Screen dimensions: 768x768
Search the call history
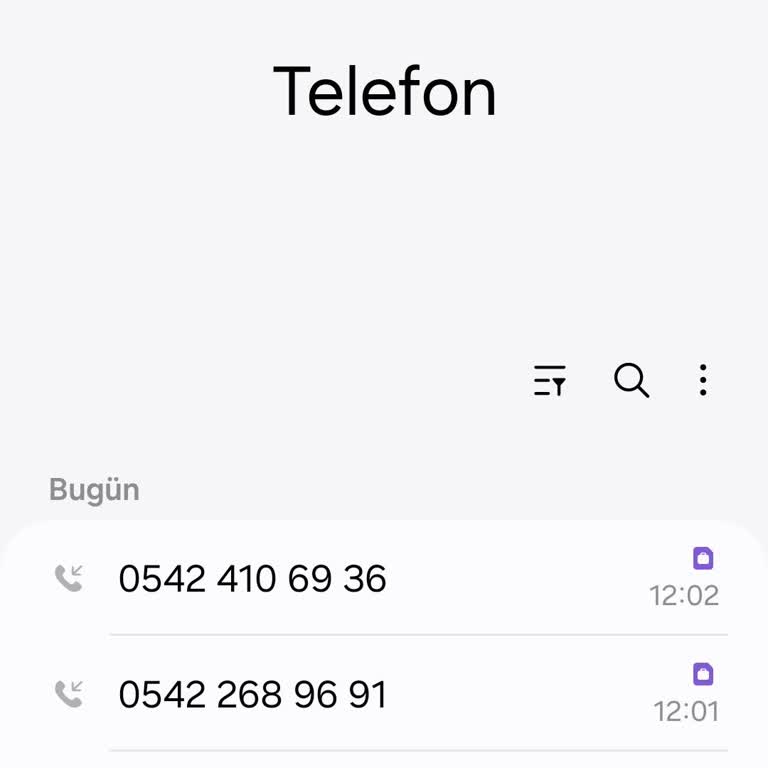click(x=631, y=381)
